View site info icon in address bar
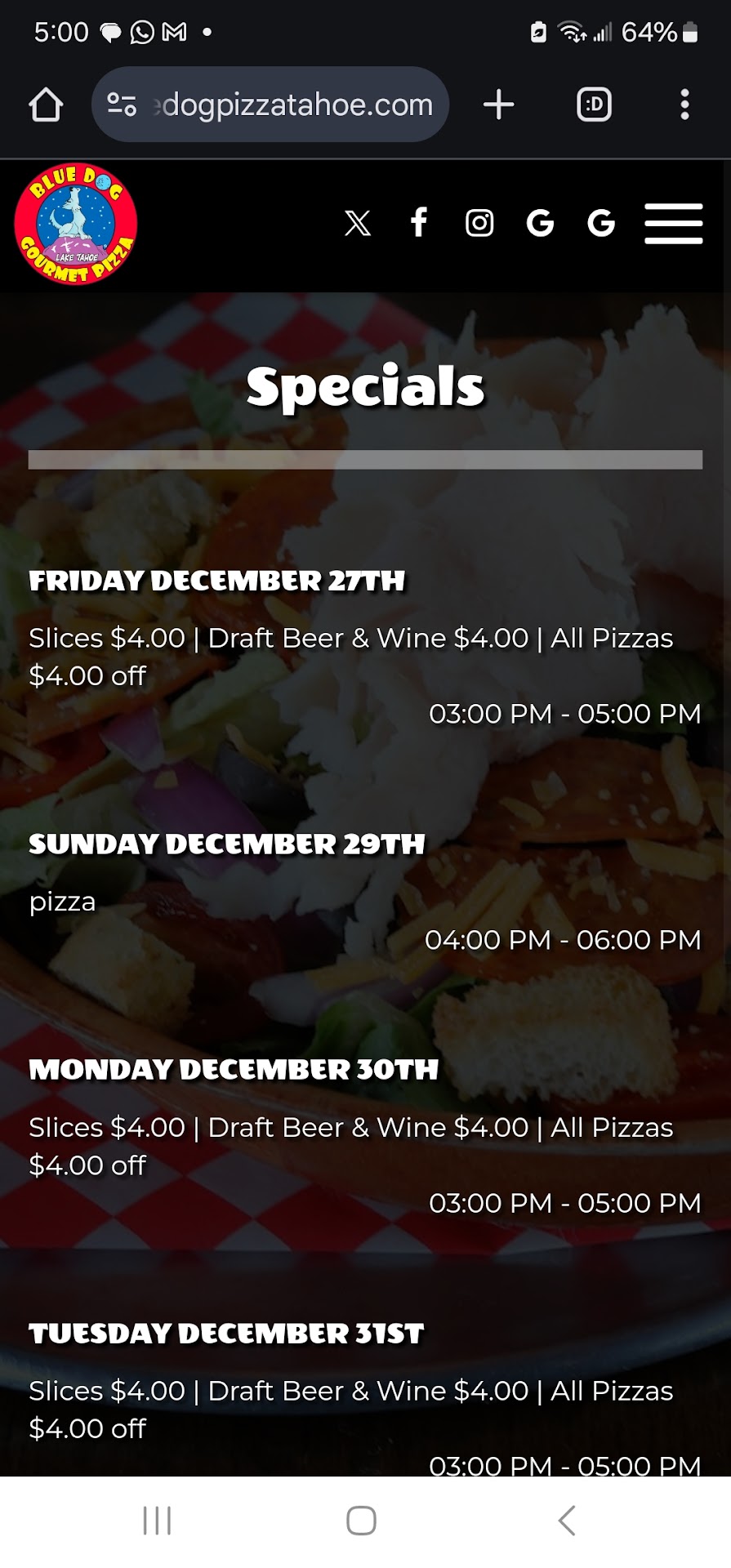The width and height of the screenshot is (731, 1568). pyautogui.click(x=123, y=105)
